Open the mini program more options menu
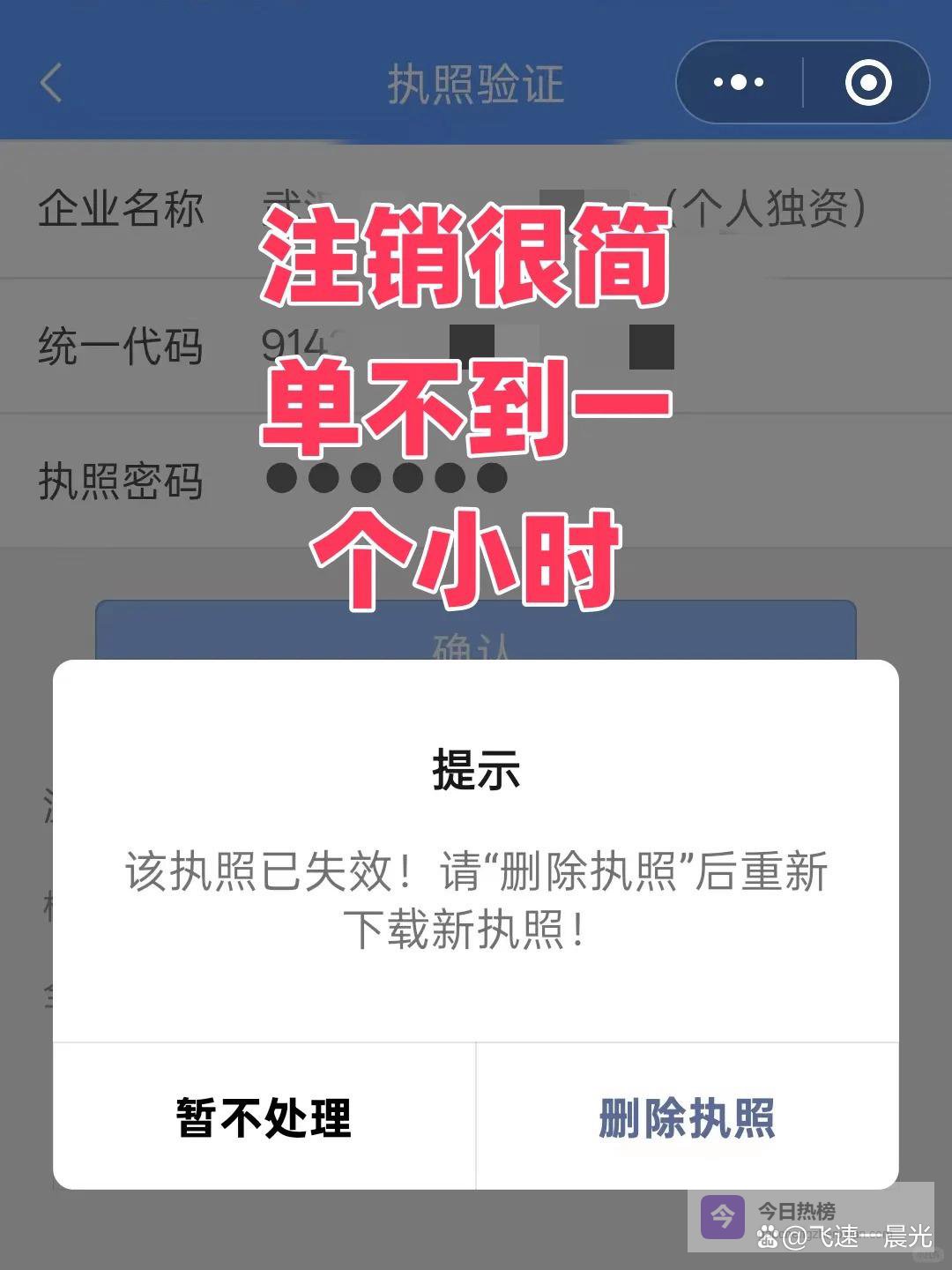Viewport: 952px width, 1270px height. (x=739, y=83)
